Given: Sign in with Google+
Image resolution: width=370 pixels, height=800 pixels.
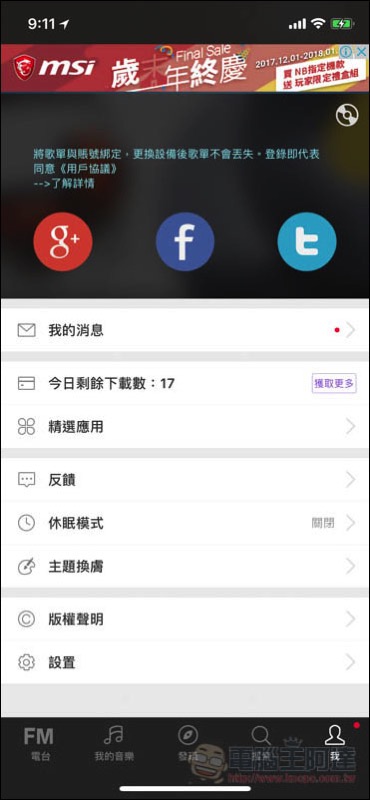Looking at the screenshot, I should coord(63,242).
